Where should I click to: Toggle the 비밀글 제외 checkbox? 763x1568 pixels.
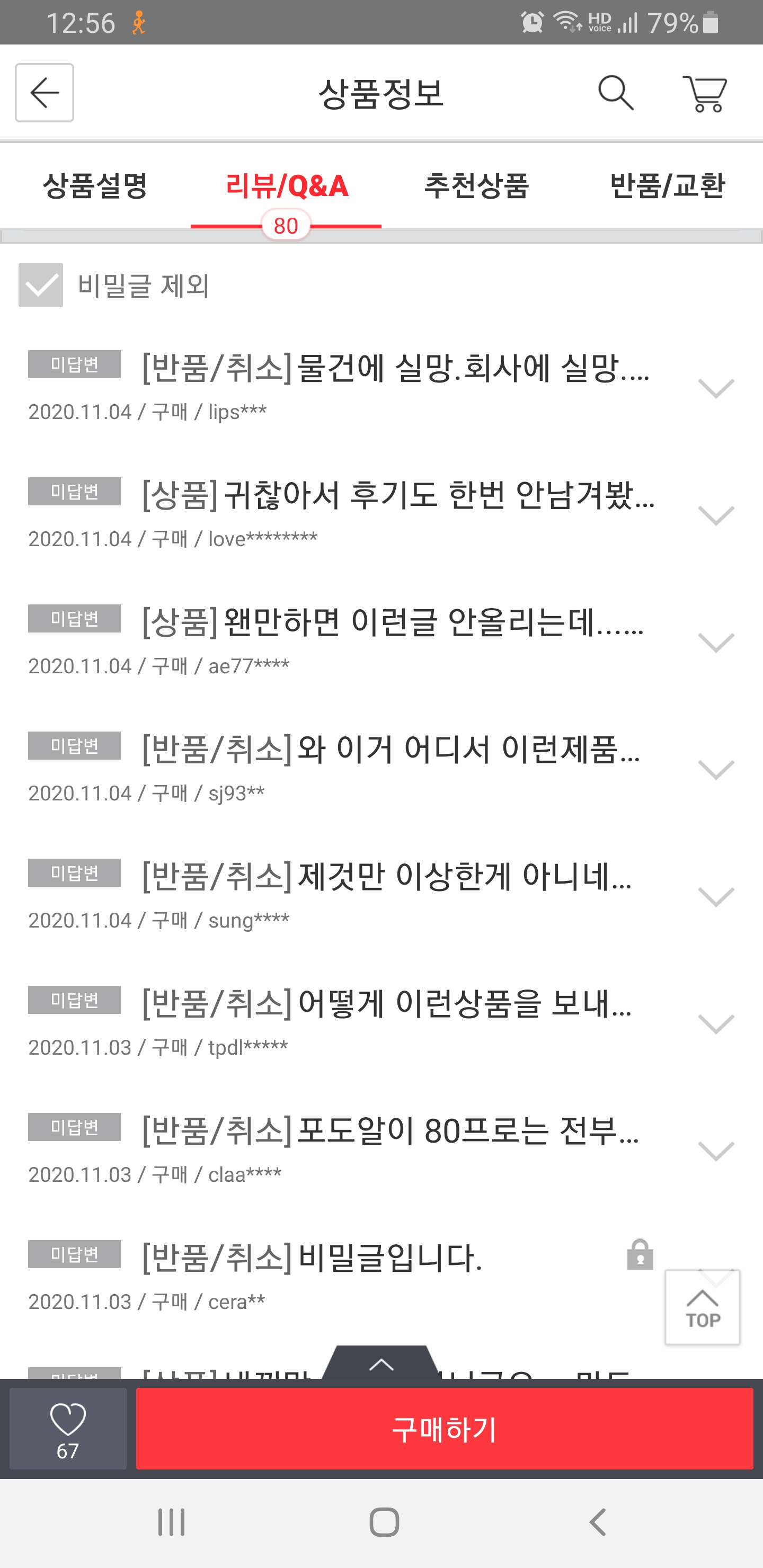pos(41,285)
